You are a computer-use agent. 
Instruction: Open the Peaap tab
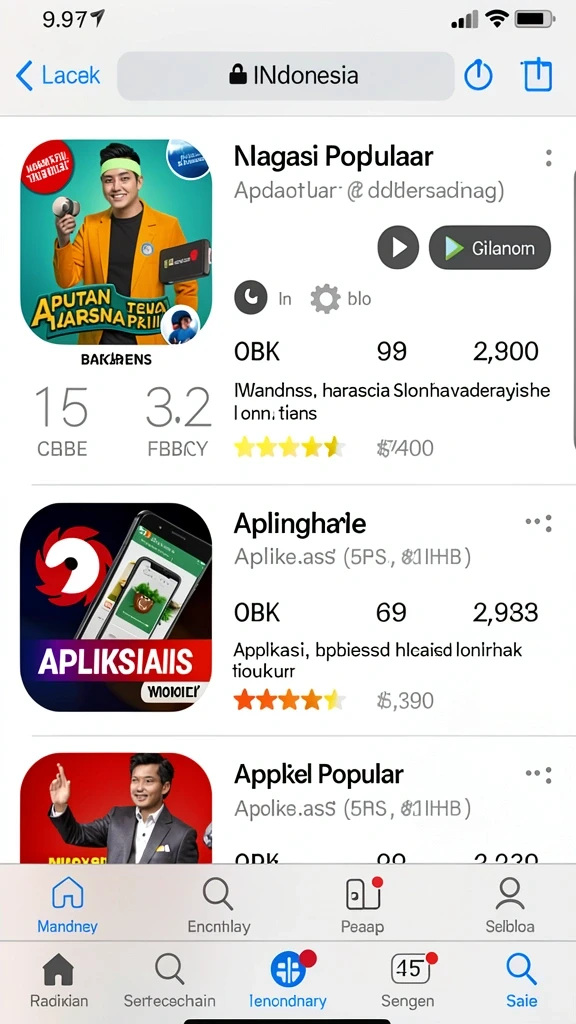pos(362,904)
